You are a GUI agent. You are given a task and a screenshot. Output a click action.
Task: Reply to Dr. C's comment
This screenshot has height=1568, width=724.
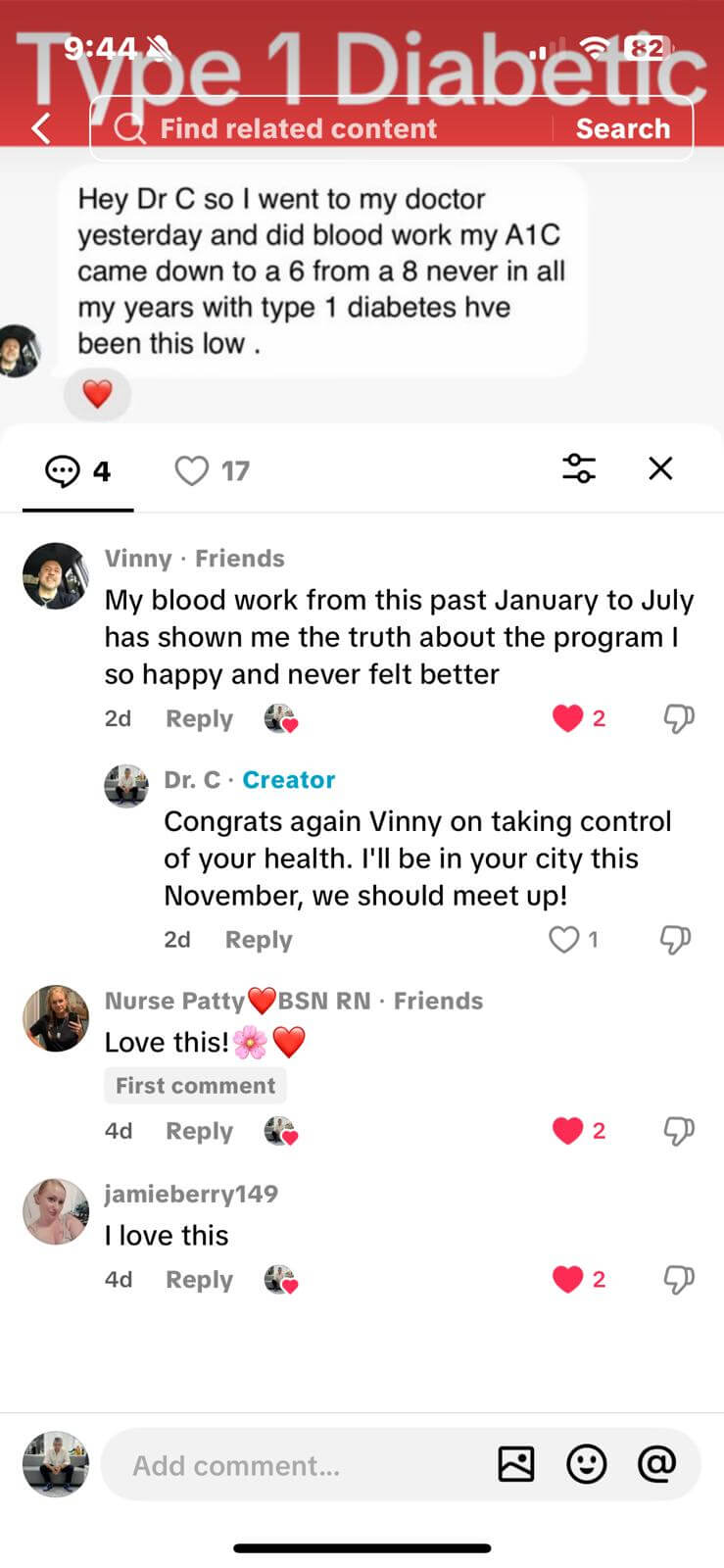[x=259, y=939]
